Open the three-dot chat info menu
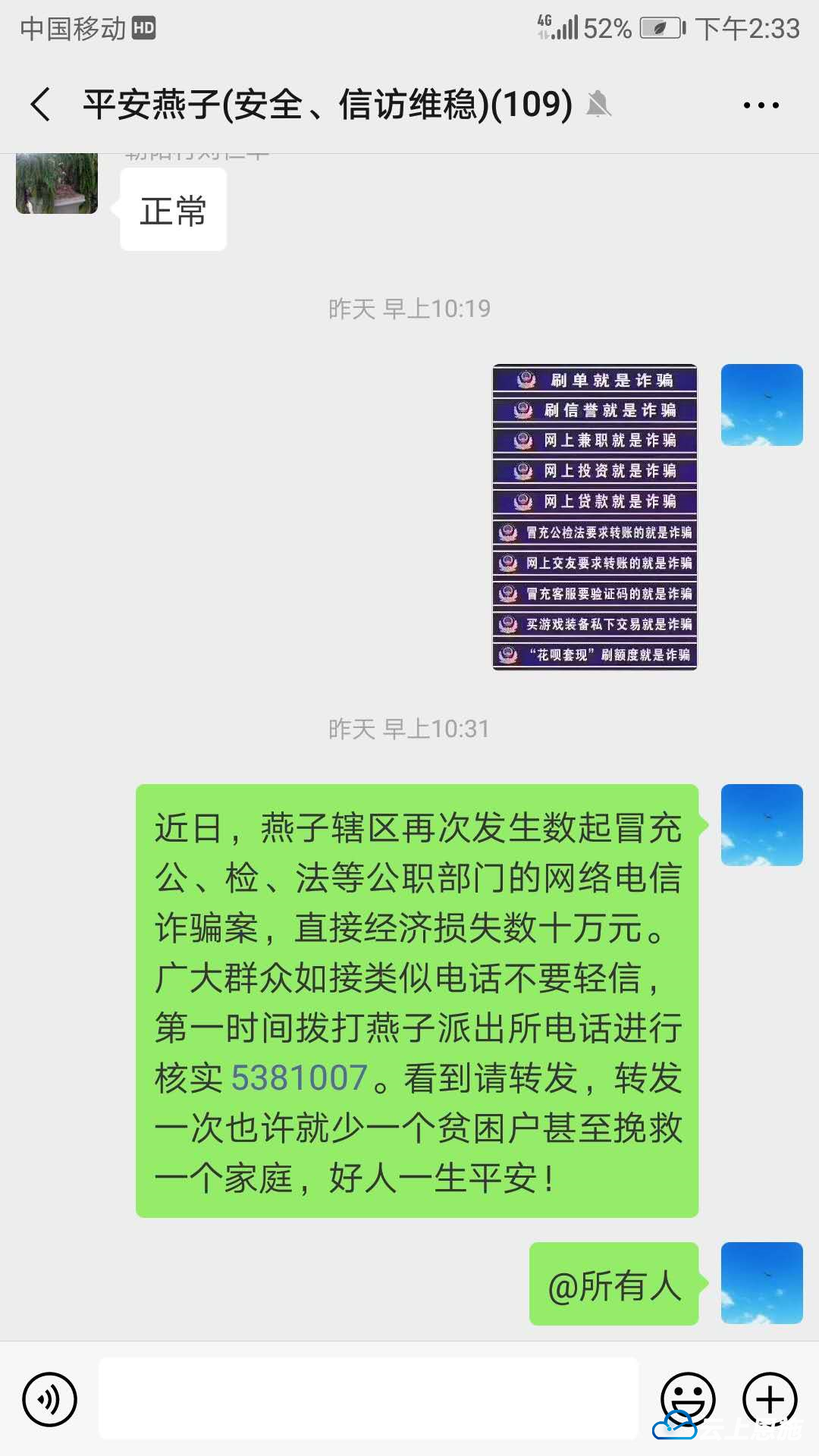The image size is (819, 1456). [761, 105]
